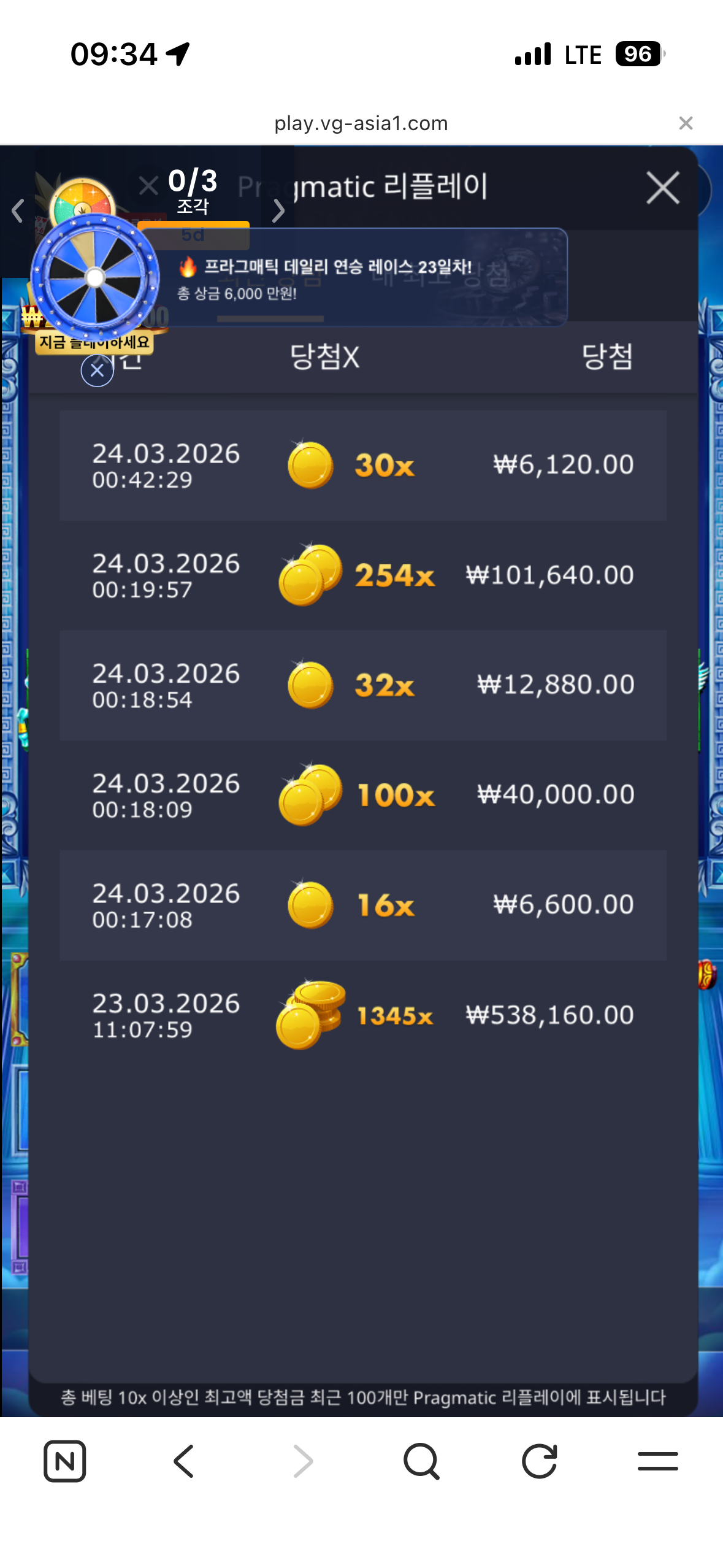The width and height of the screenshot is (723, 1568).
Task: Dismiss the spin wheel widget
Action: pyautogui.click(x=97, y=371)
